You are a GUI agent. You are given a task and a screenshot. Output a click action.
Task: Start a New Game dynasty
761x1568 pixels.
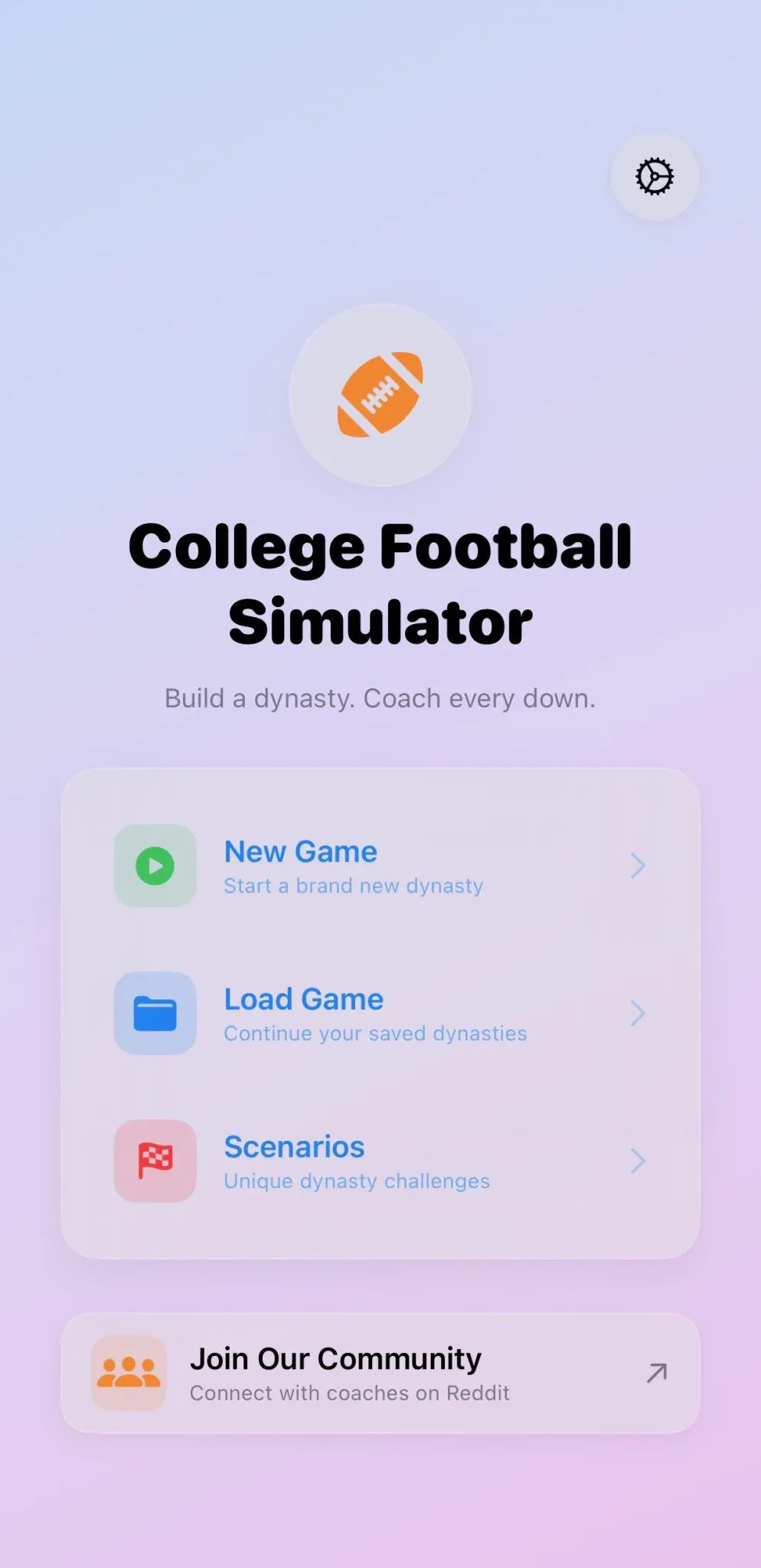click(380, 866)
